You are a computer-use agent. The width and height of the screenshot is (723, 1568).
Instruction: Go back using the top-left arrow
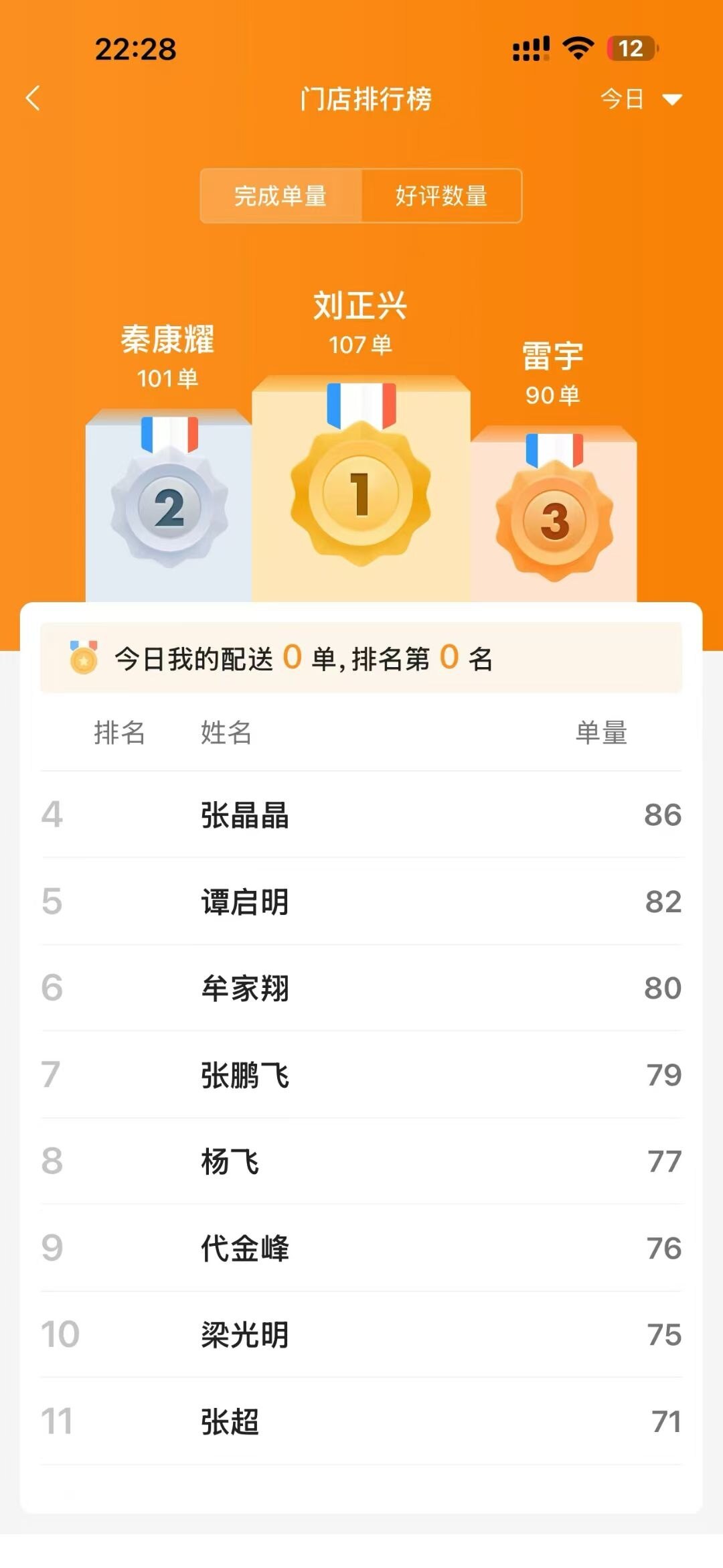33,98
